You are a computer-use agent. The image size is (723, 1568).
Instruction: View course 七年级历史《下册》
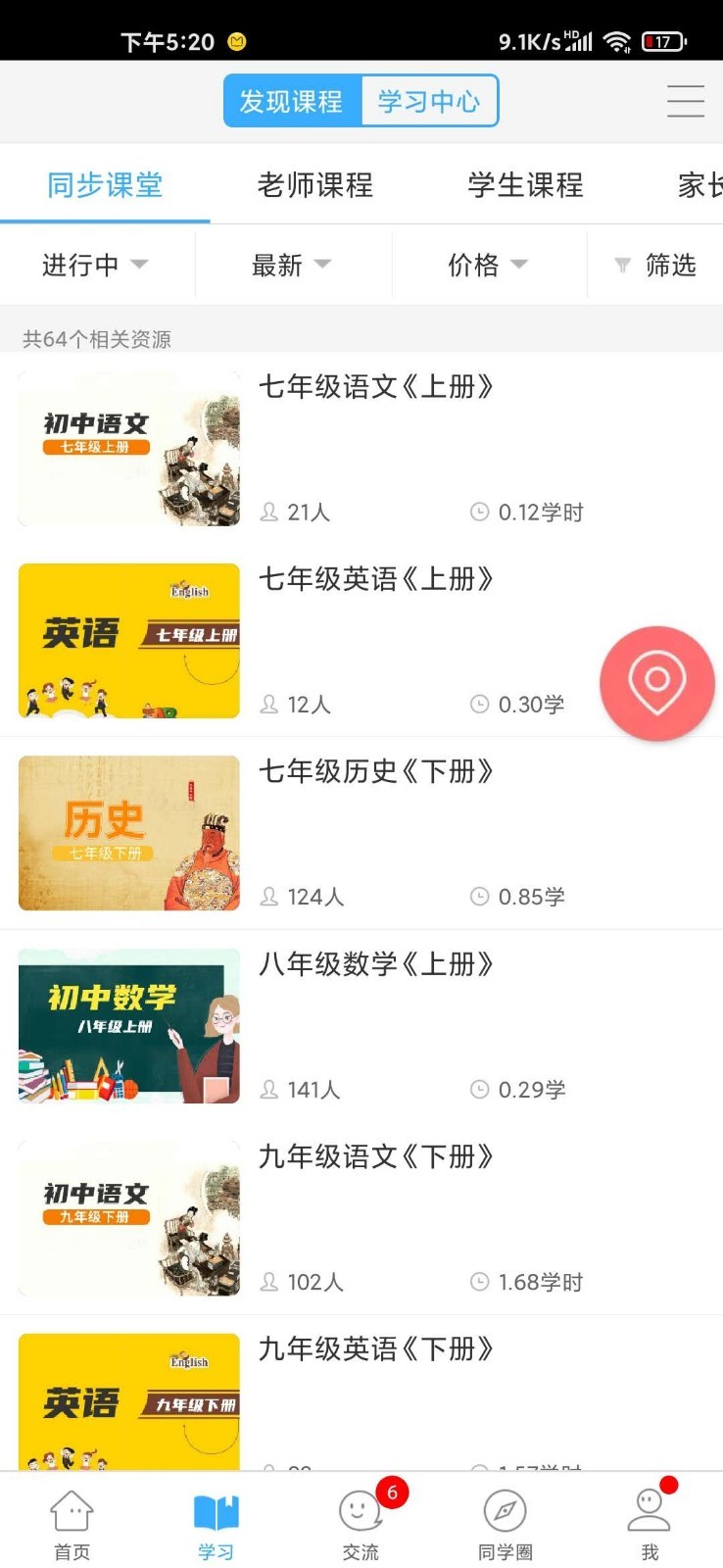pos(375,771)
